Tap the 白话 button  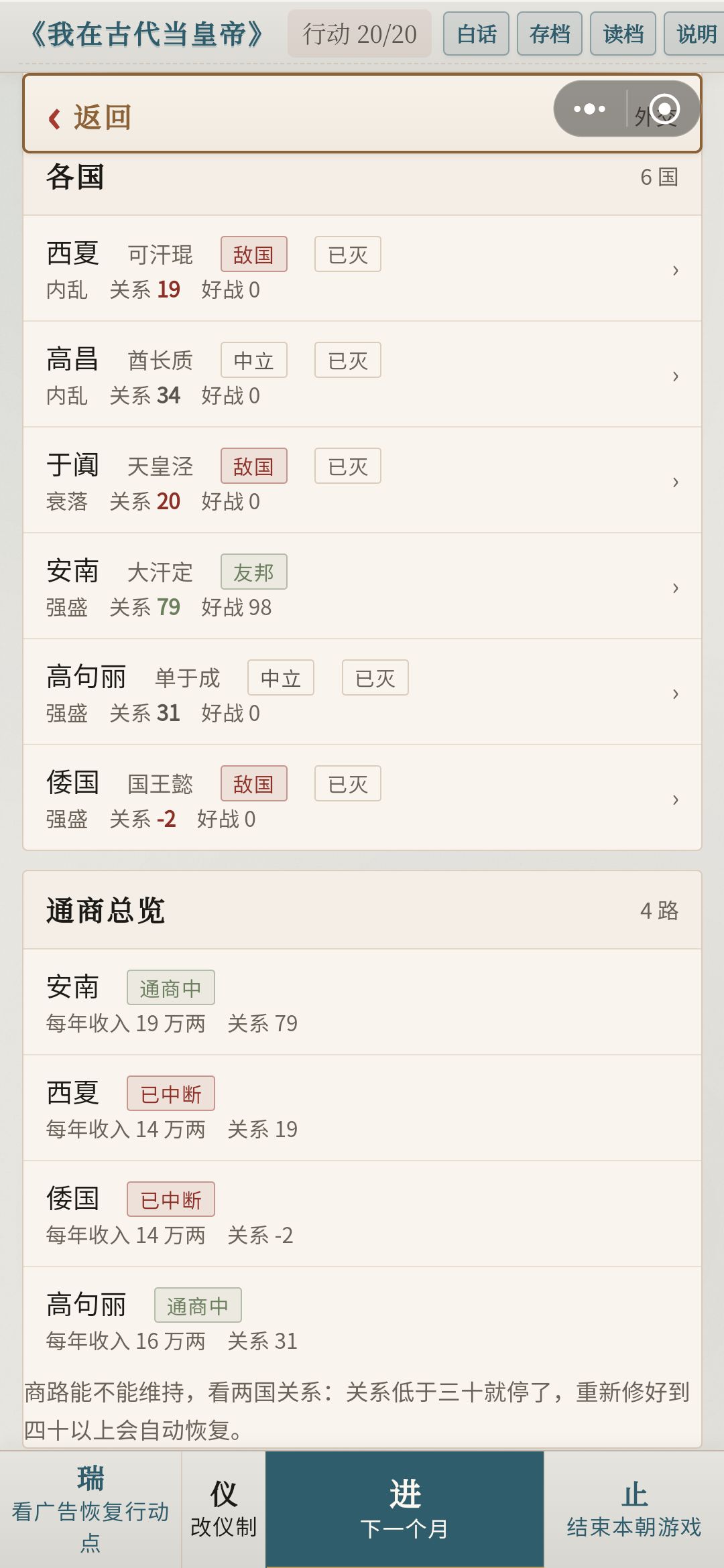(476, 34)
